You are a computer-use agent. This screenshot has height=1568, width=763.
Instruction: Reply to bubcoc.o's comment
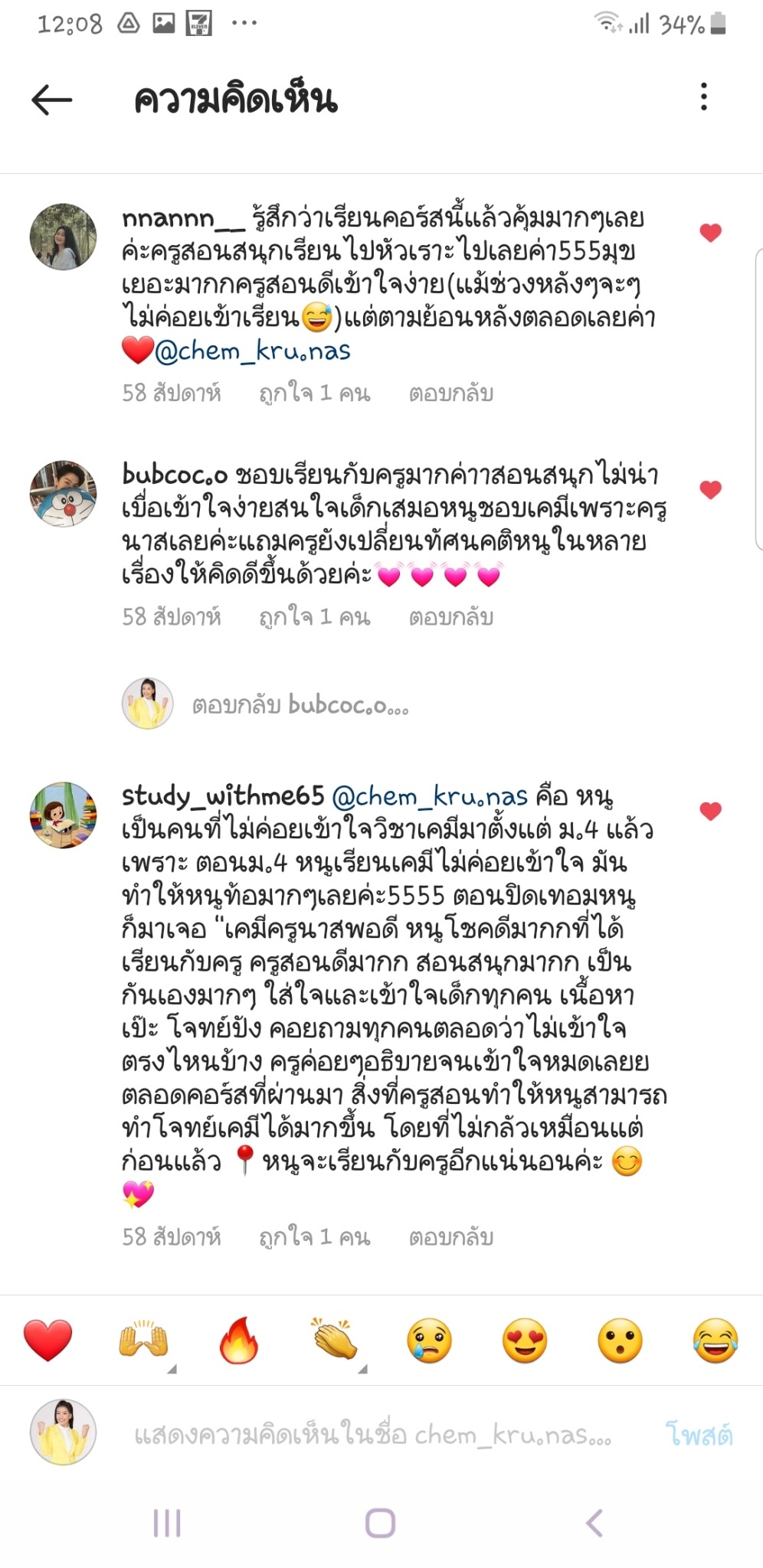tap(450, 617)
